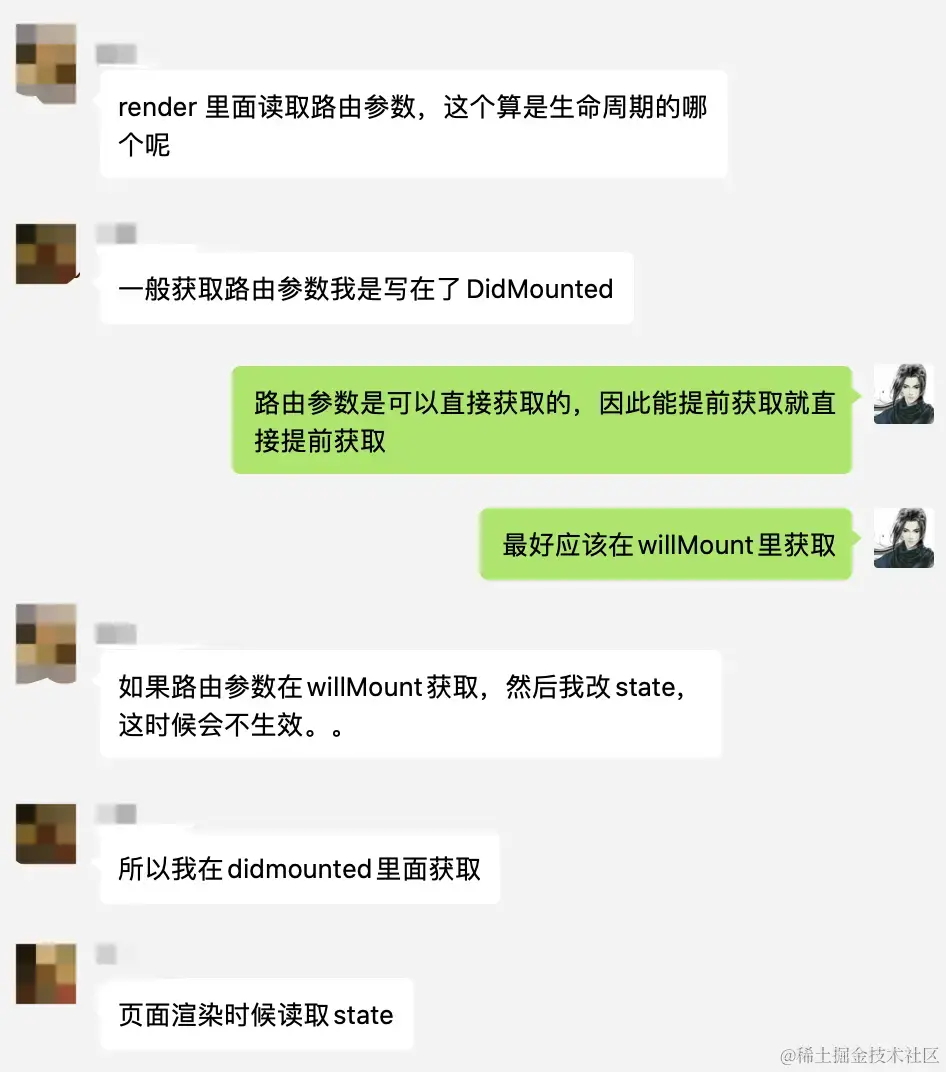Open avatar beside the "页面渲染时候读取 state" message
946x1072 pixels.
tap(46, 973)
